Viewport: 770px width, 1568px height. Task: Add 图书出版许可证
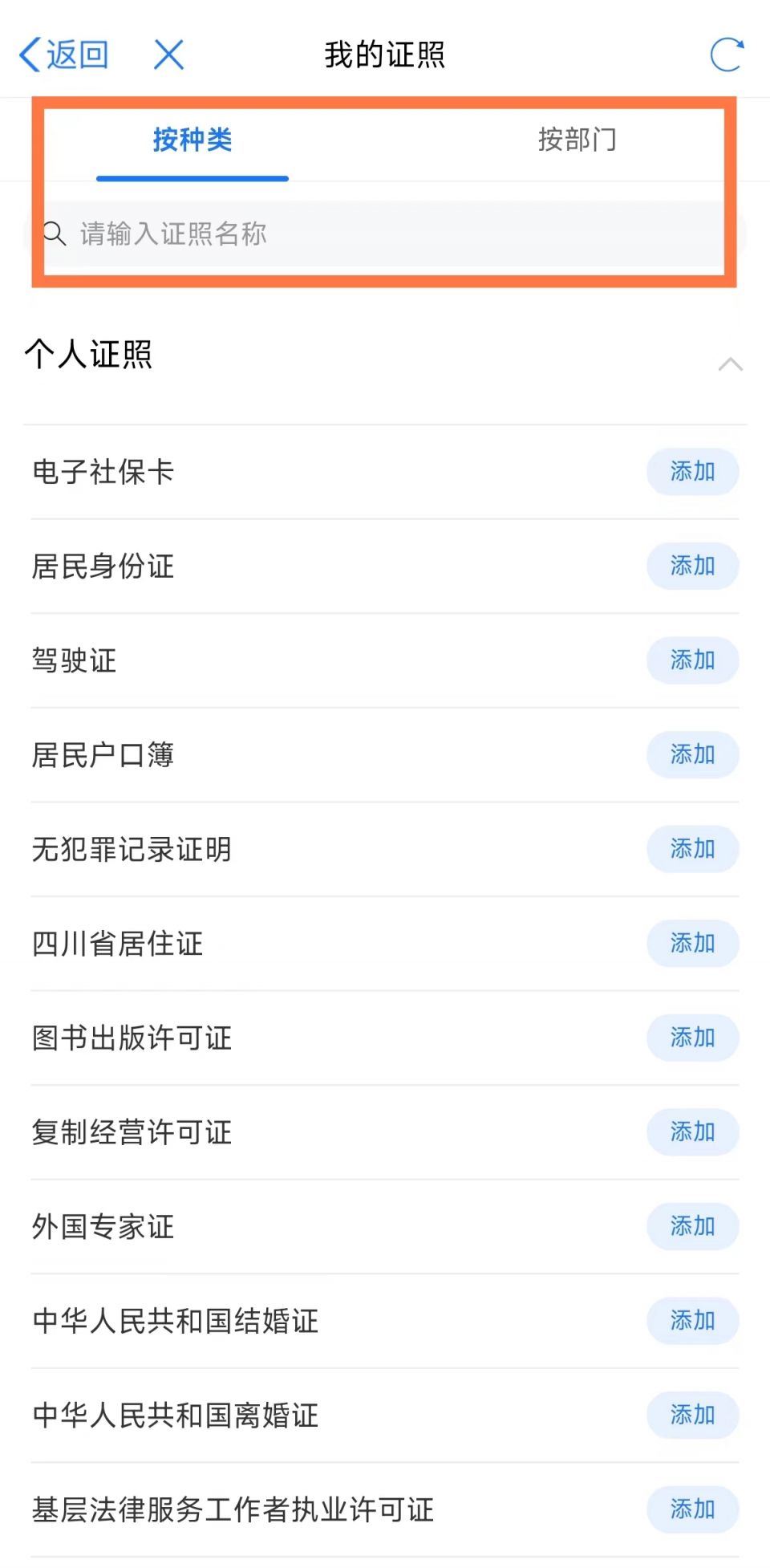pos(693,1038)
